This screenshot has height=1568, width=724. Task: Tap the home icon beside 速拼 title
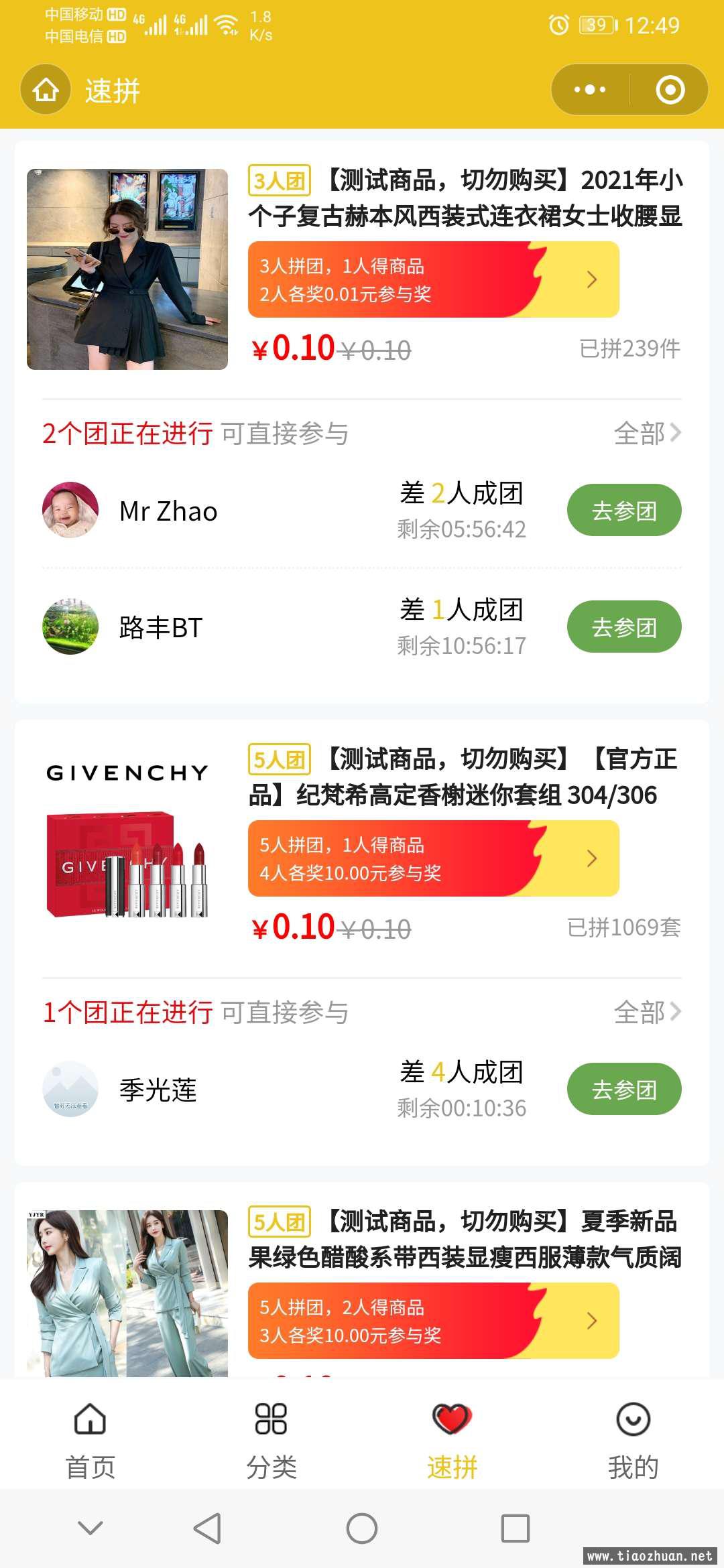tap(46, 90)
